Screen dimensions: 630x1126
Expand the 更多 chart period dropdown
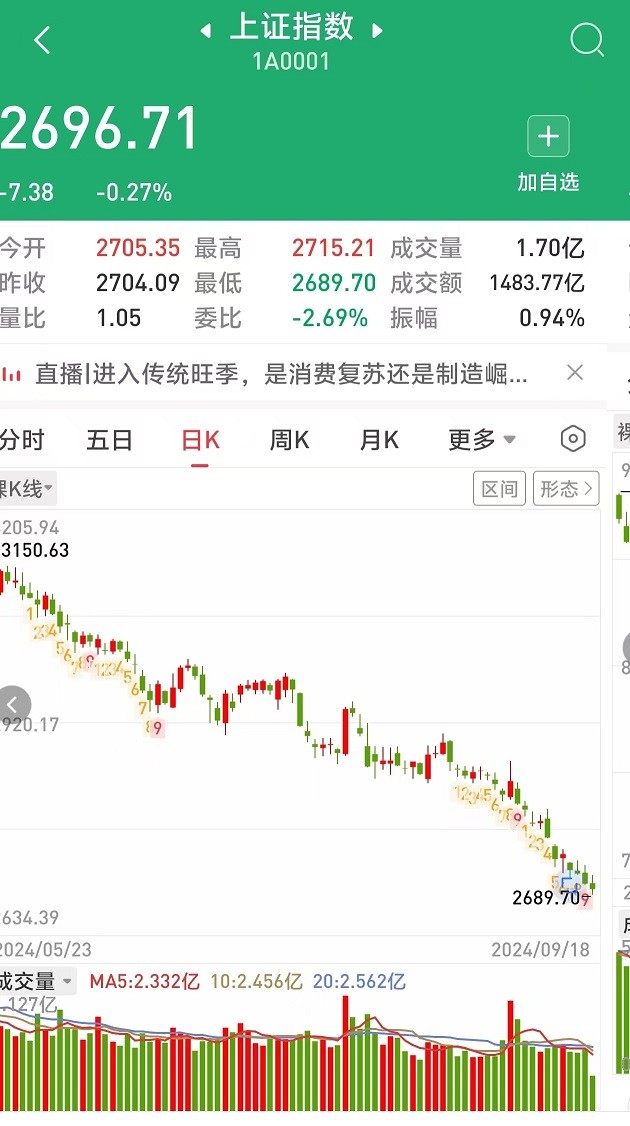click(x=482, y=439)
